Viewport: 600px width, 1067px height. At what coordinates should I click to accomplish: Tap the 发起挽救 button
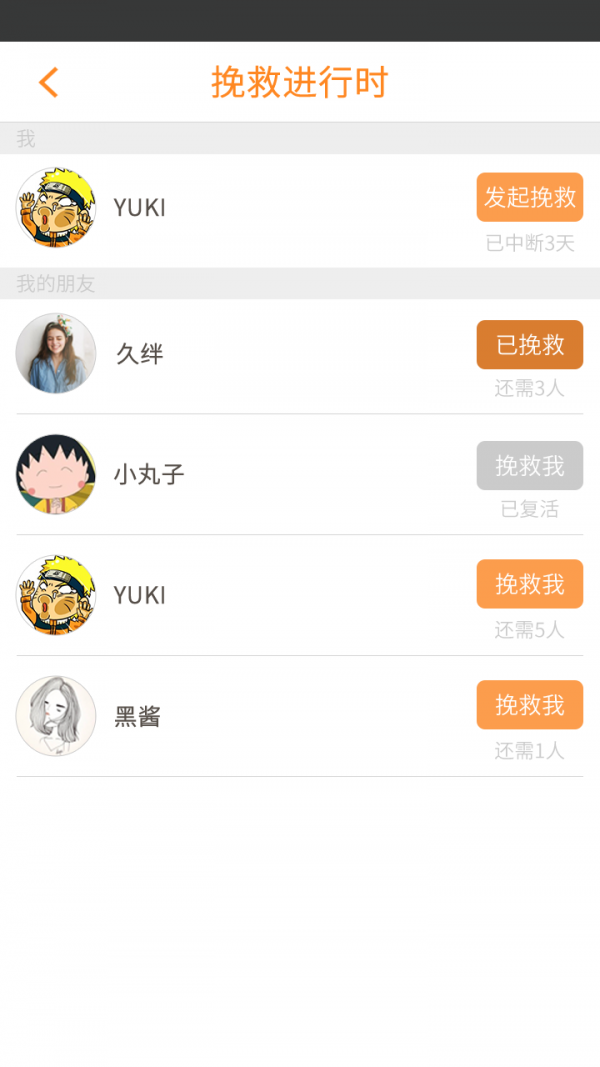tap(529, 197)
